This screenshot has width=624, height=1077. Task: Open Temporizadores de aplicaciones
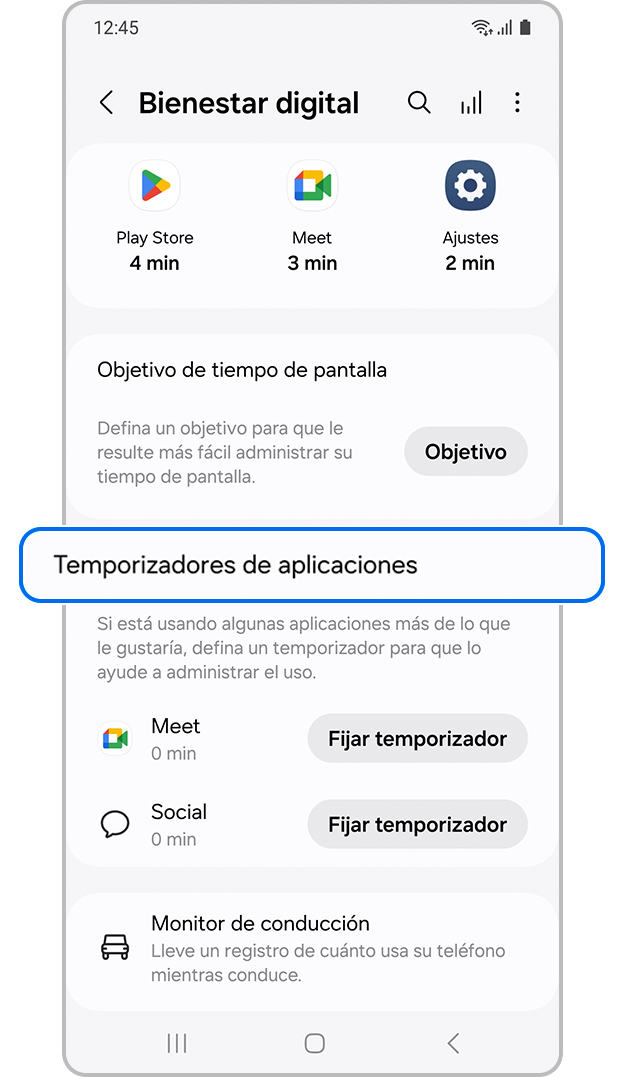(312, 565)
